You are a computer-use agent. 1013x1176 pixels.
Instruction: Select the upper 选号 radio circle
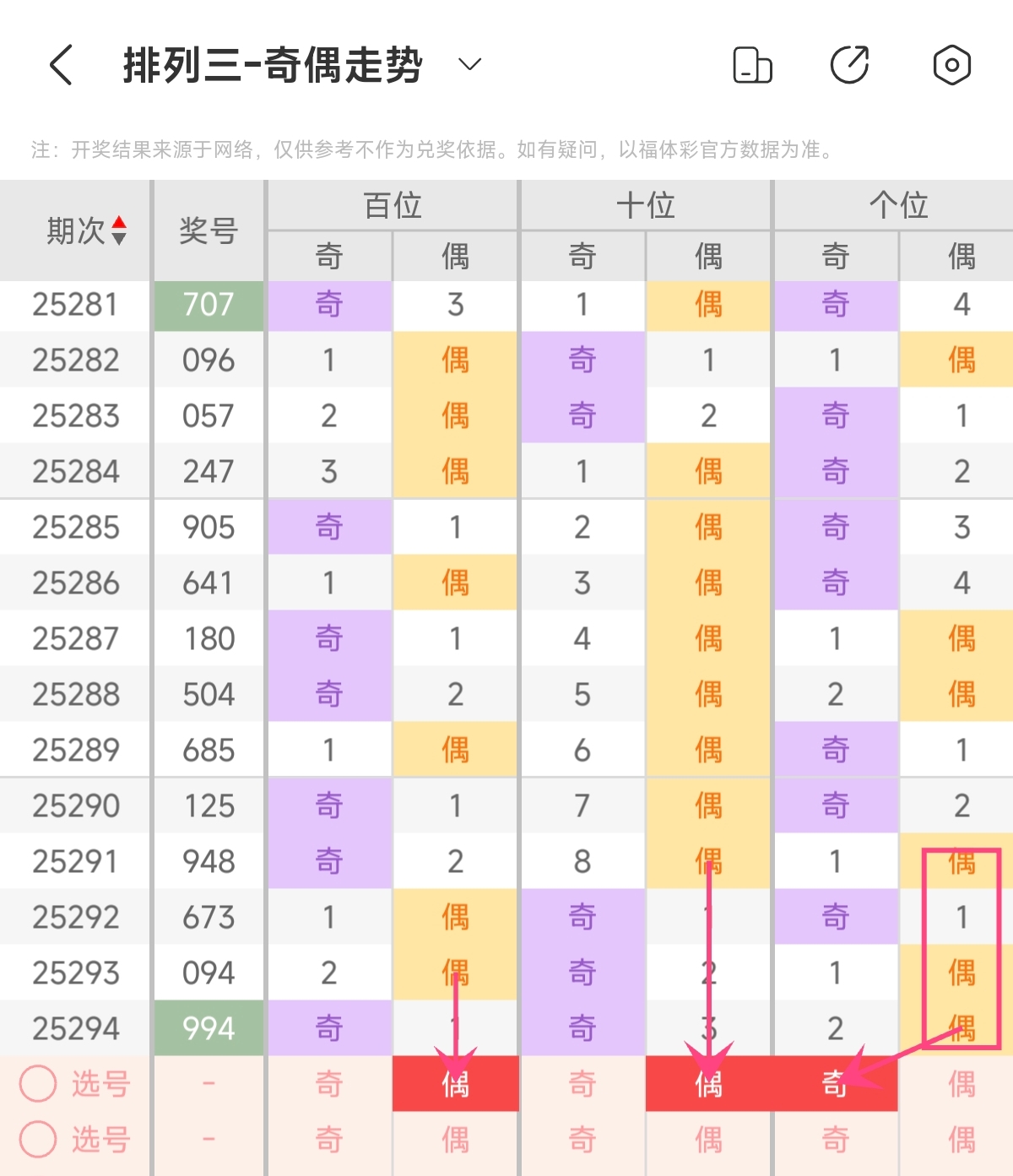click(x=38, y=1083)
